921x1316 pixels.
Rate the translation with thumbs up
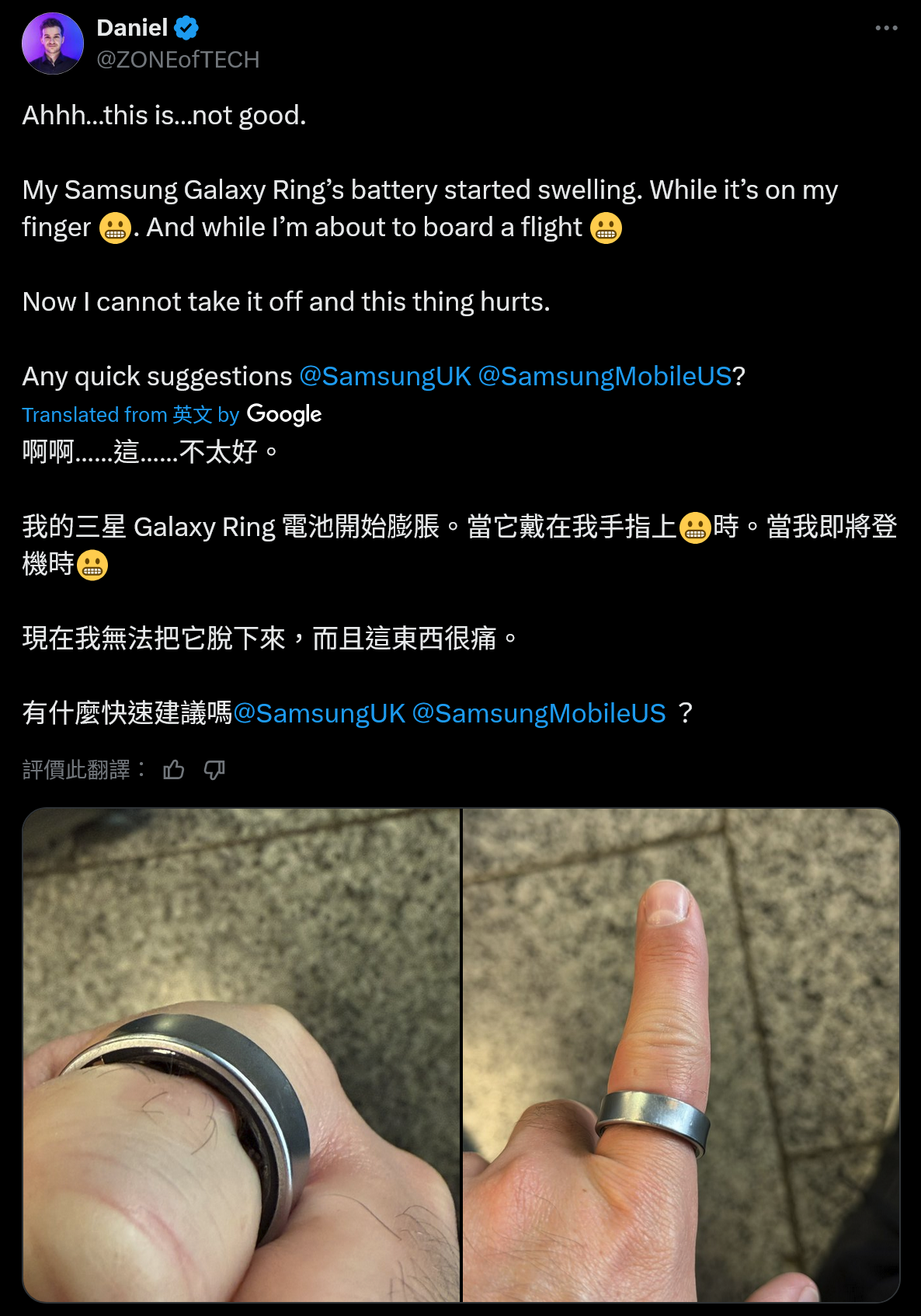coord(174,770)
